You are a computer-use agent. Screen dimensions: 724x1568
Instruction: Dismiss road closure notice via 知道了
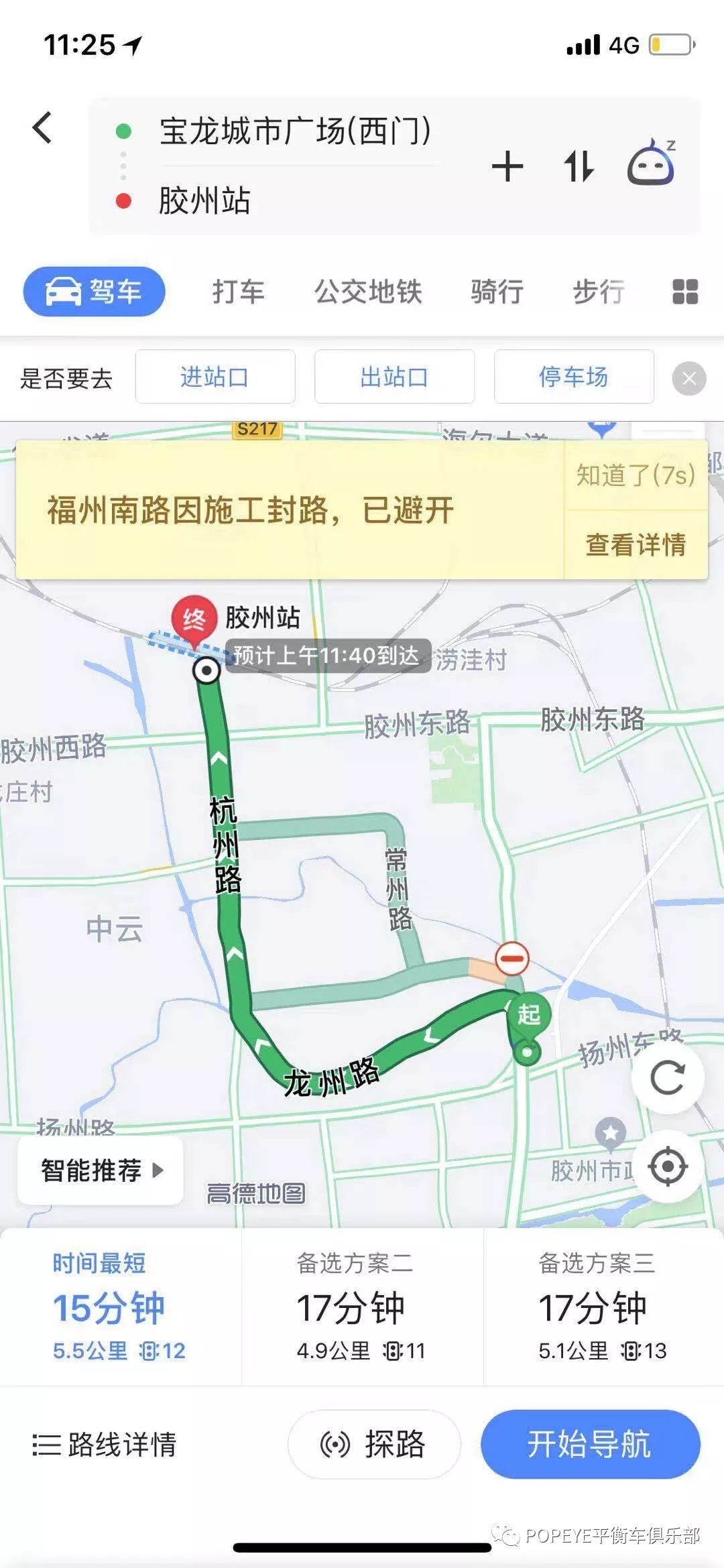coord(636,475)
